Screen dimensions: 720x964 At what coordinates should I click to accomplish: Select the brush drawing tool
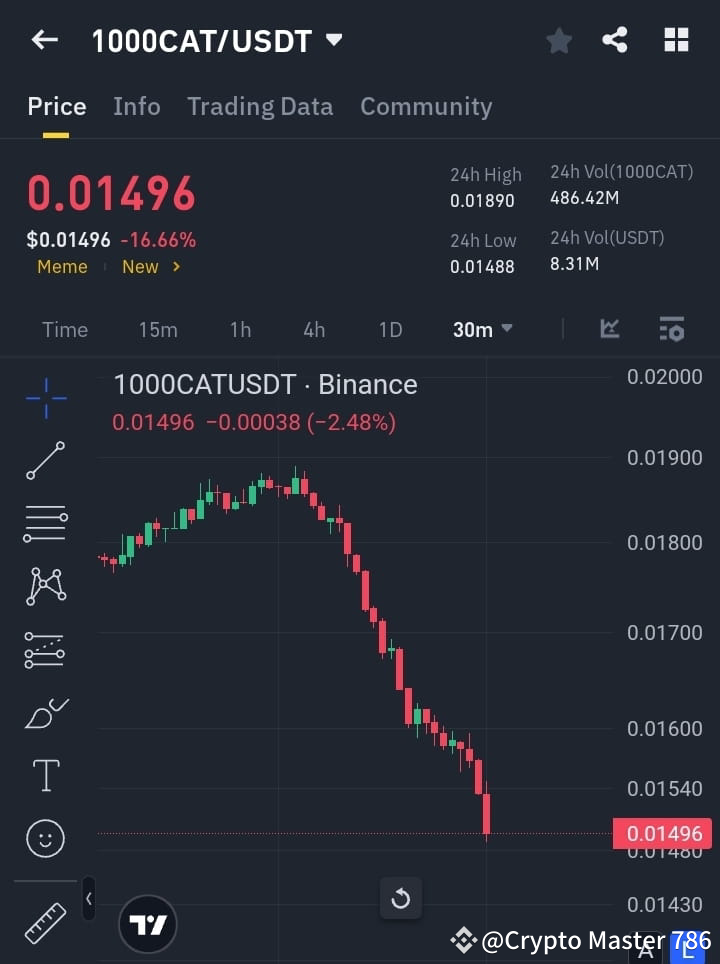tap(45, 713)
